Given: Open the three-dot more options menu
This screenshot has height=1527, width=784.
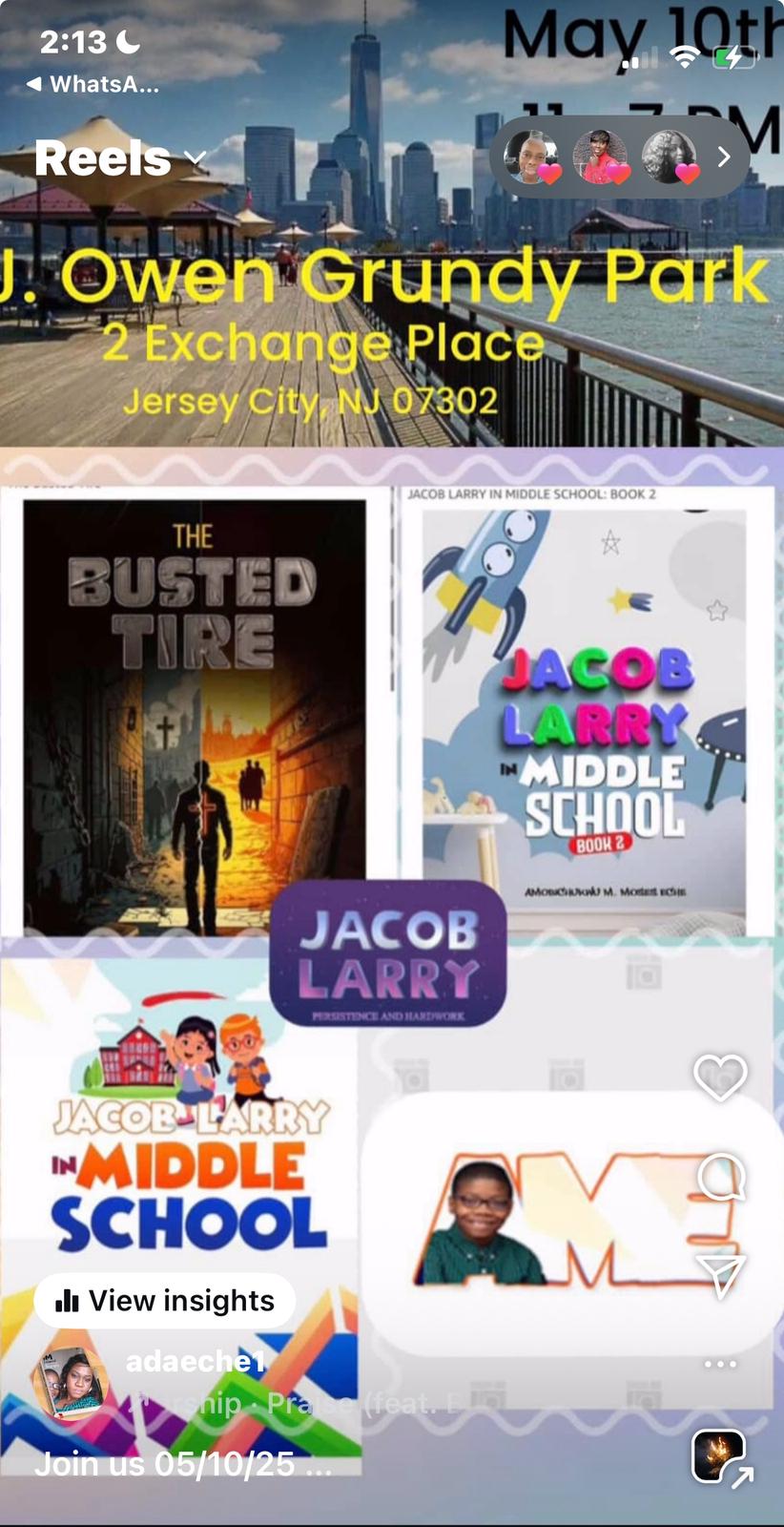Looking at the screenshot, I should click(x=720, y=1364).
